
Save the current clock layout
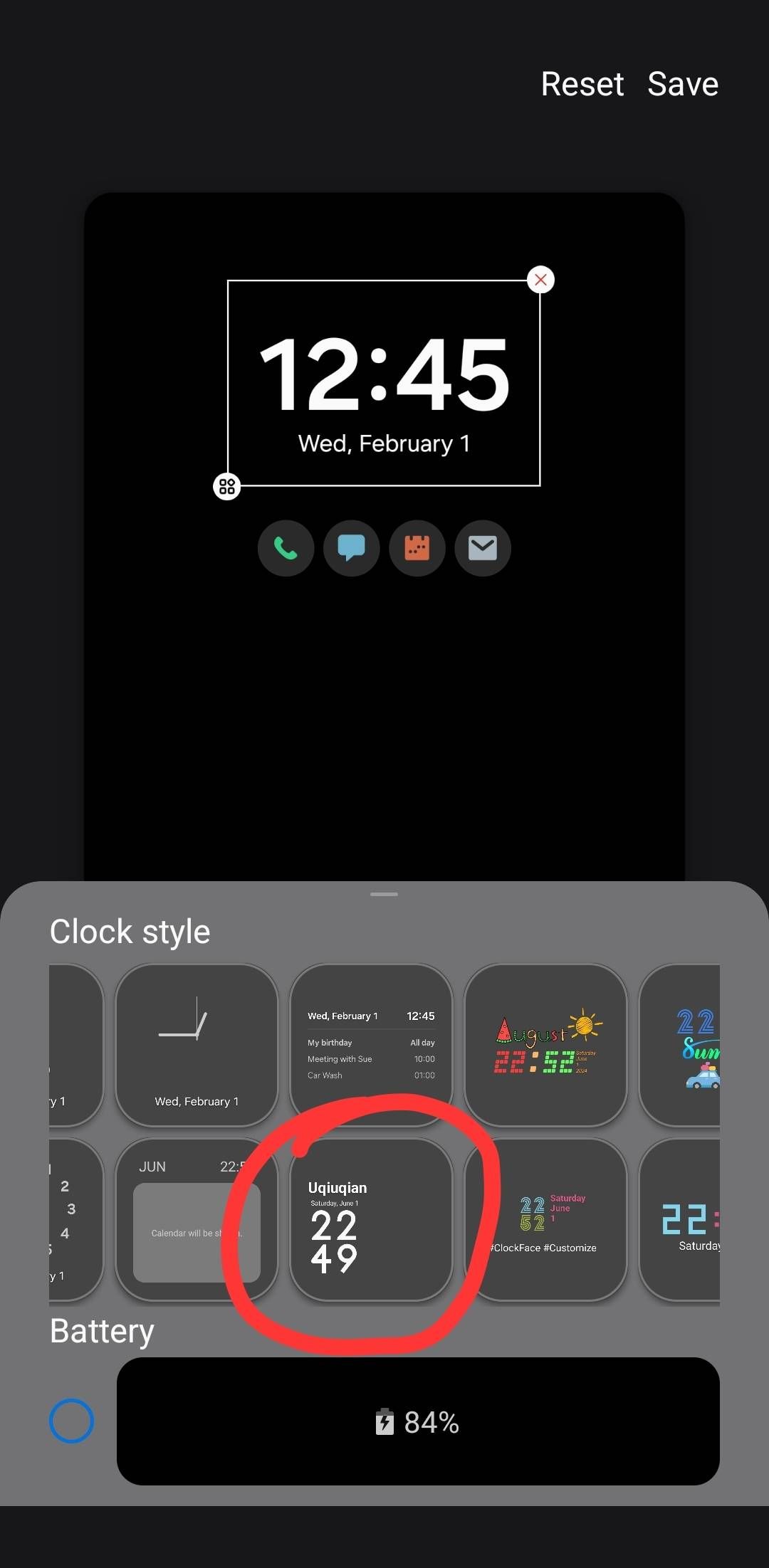(x=682, y=84)
